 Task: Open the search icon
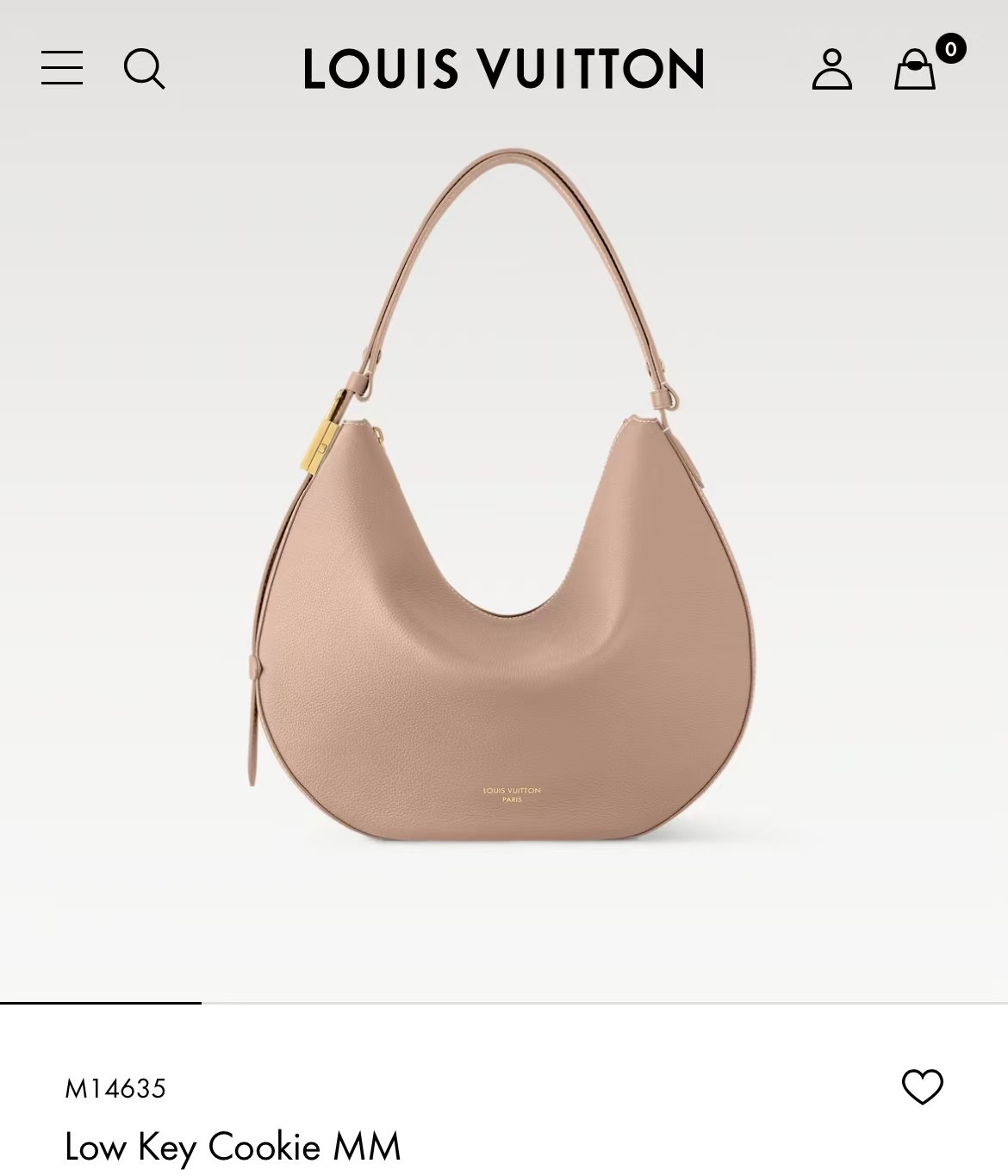pos(144,68)
